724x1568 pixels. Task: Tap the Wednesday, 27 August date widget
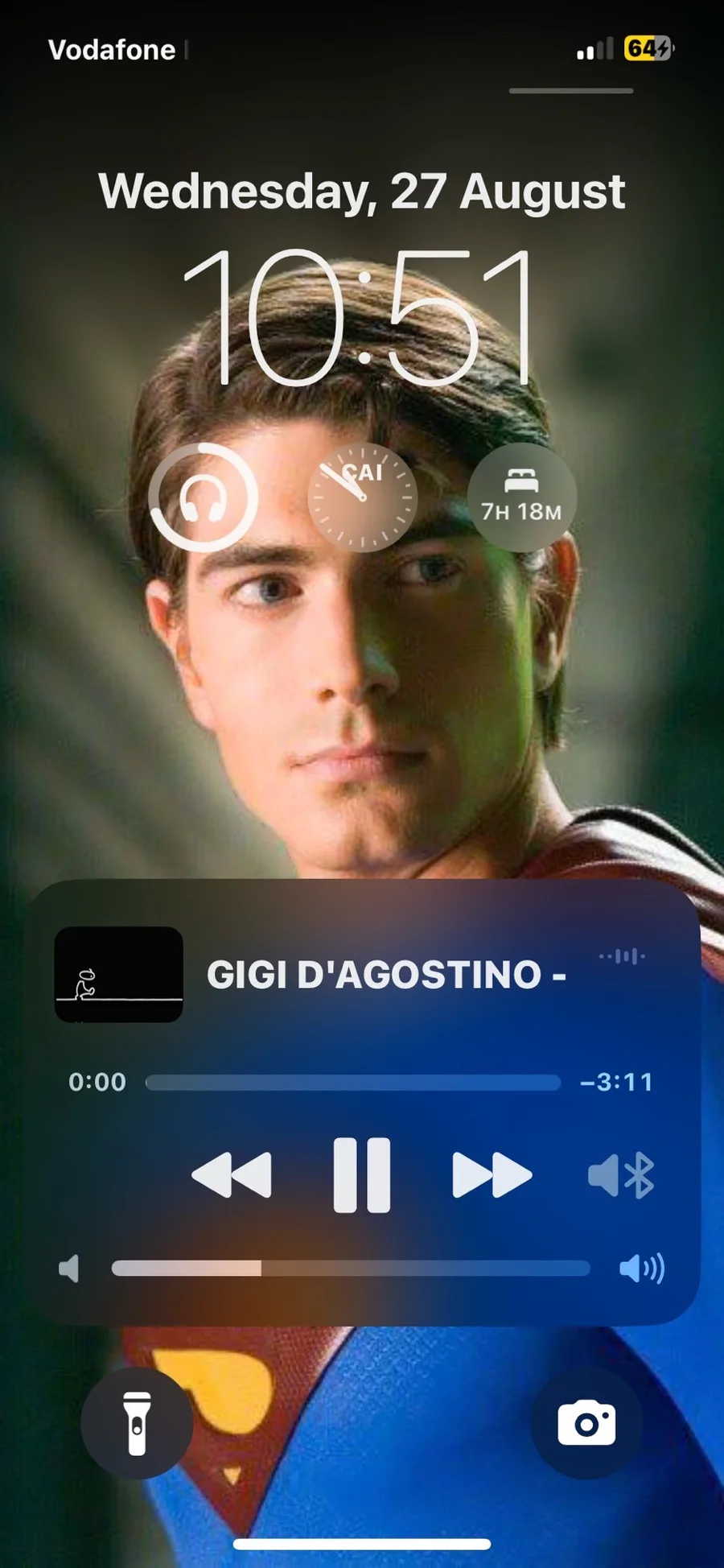point(362,192)
